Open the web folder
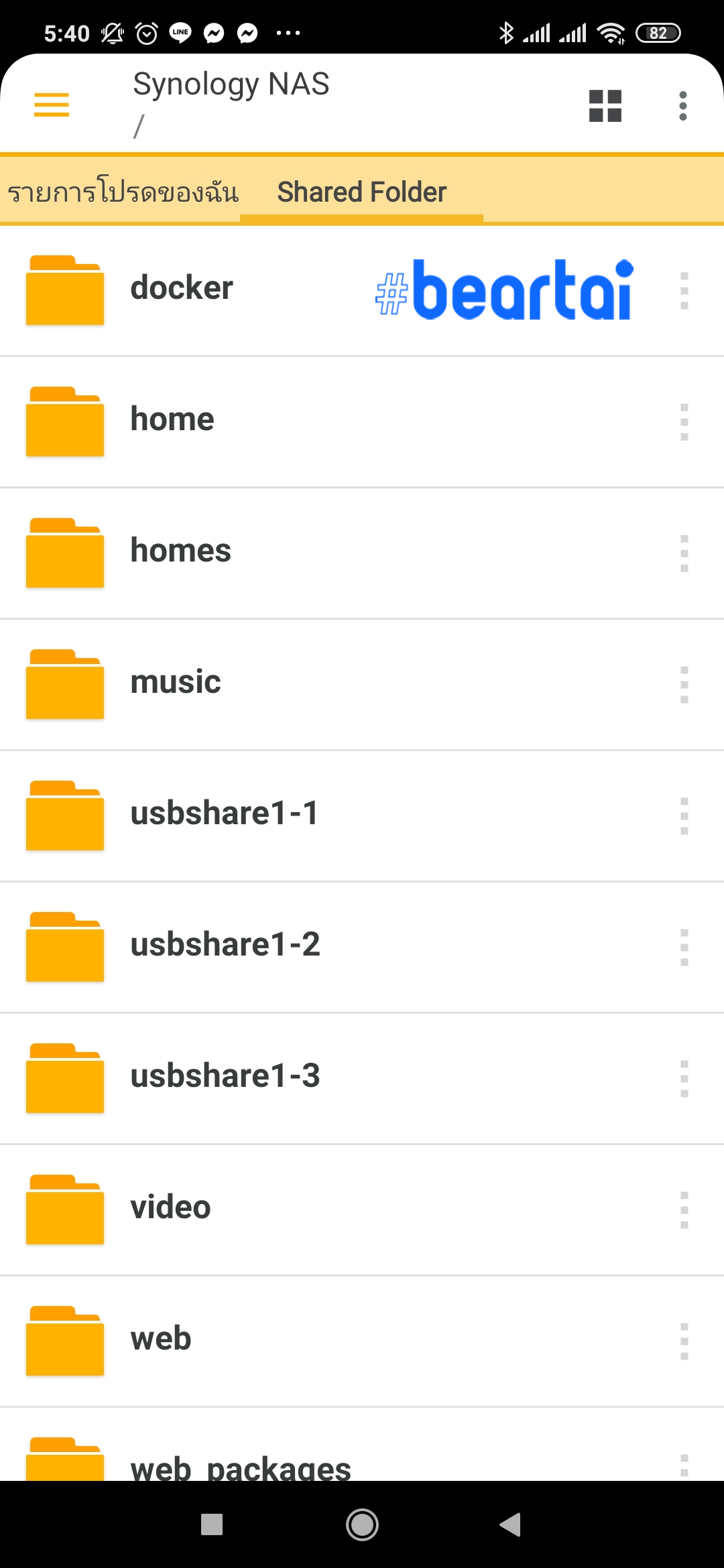The image size is (724, 1568). tap(362, 1341)
